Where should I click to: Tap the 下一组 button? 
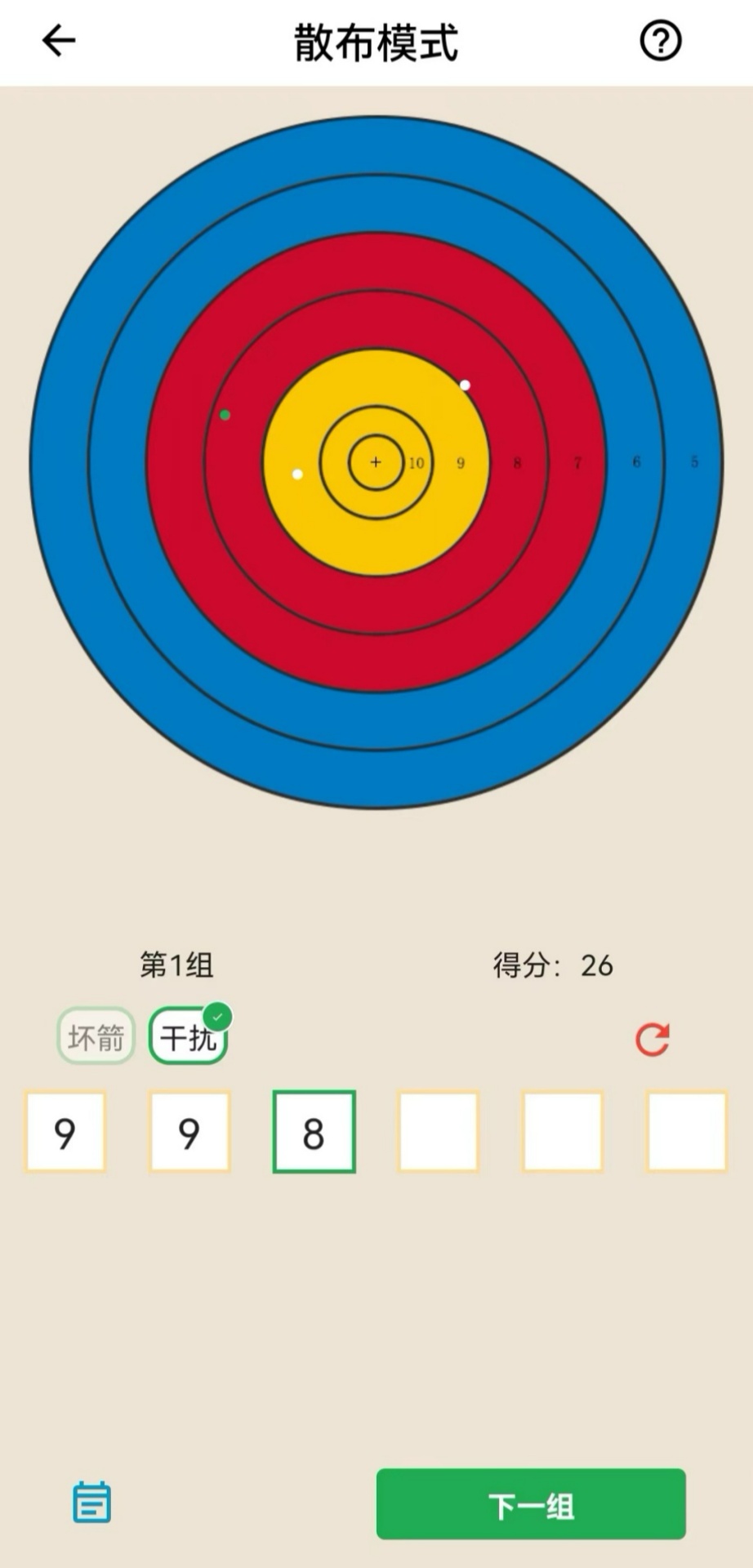pos(530,1505)
